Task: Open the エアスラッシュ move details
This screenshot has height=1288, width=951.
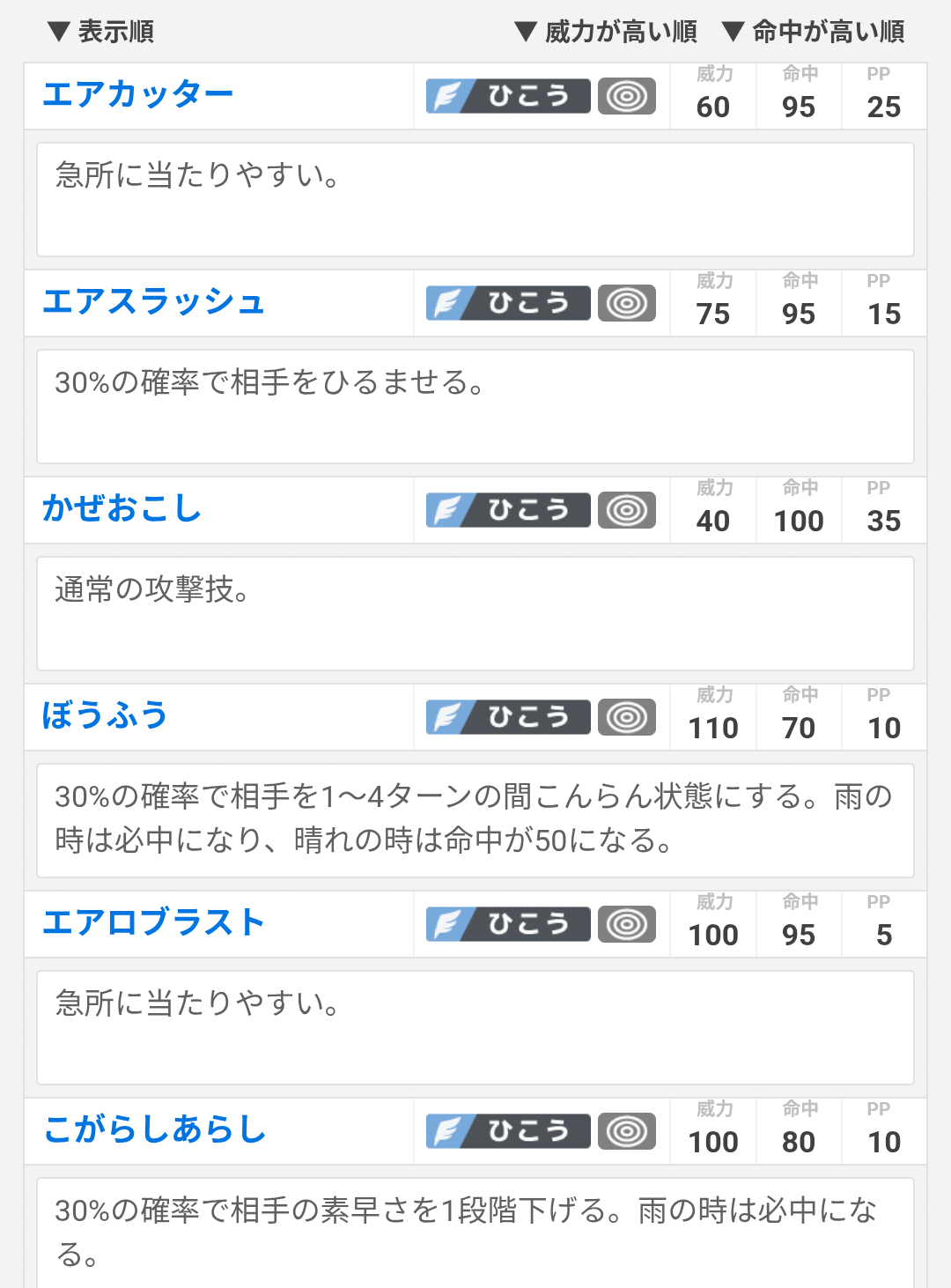Action: [x=154, y=301]
